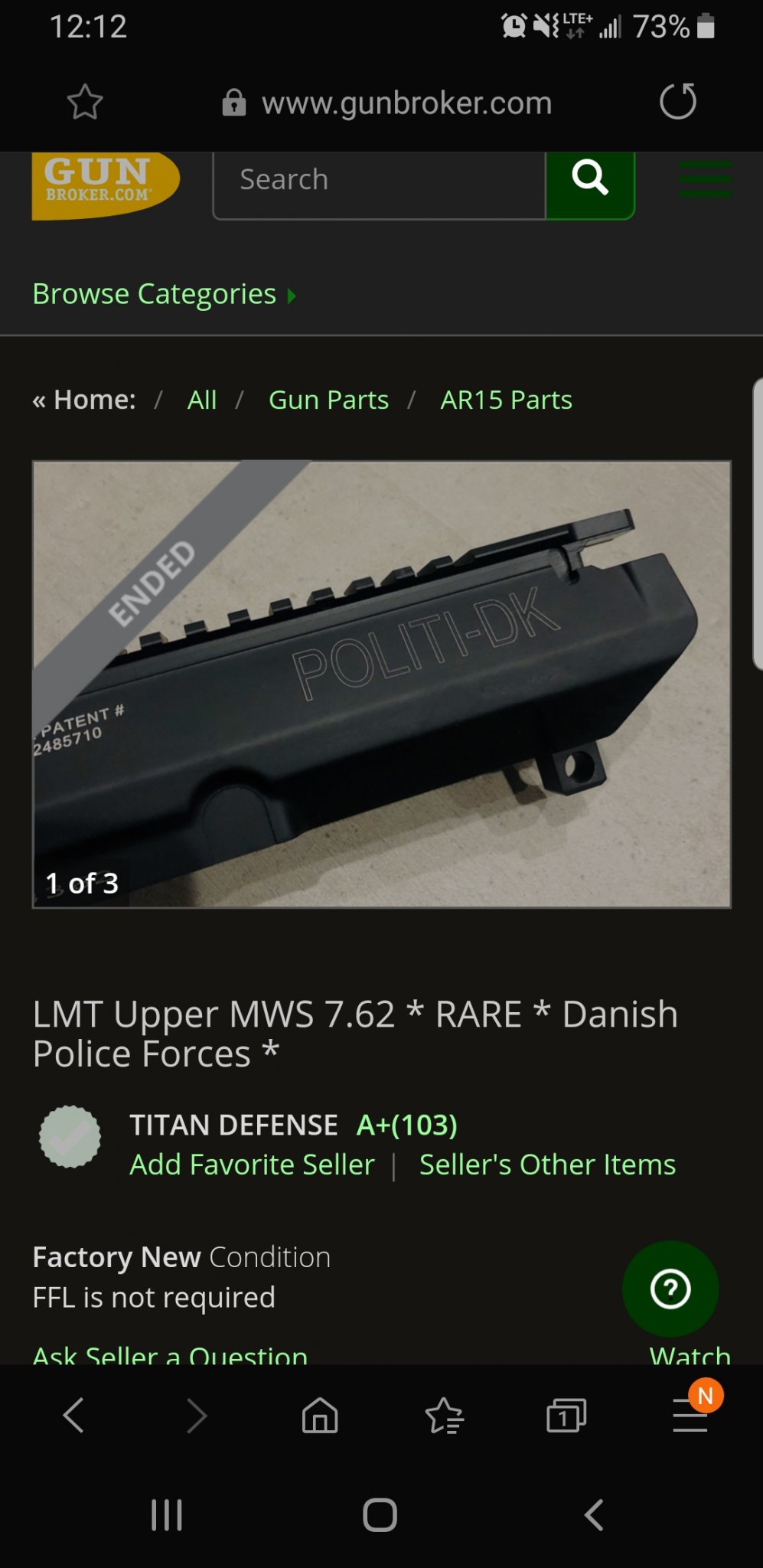
Task: Open Gun Parts breadcrumb
Action: point(328,400)
